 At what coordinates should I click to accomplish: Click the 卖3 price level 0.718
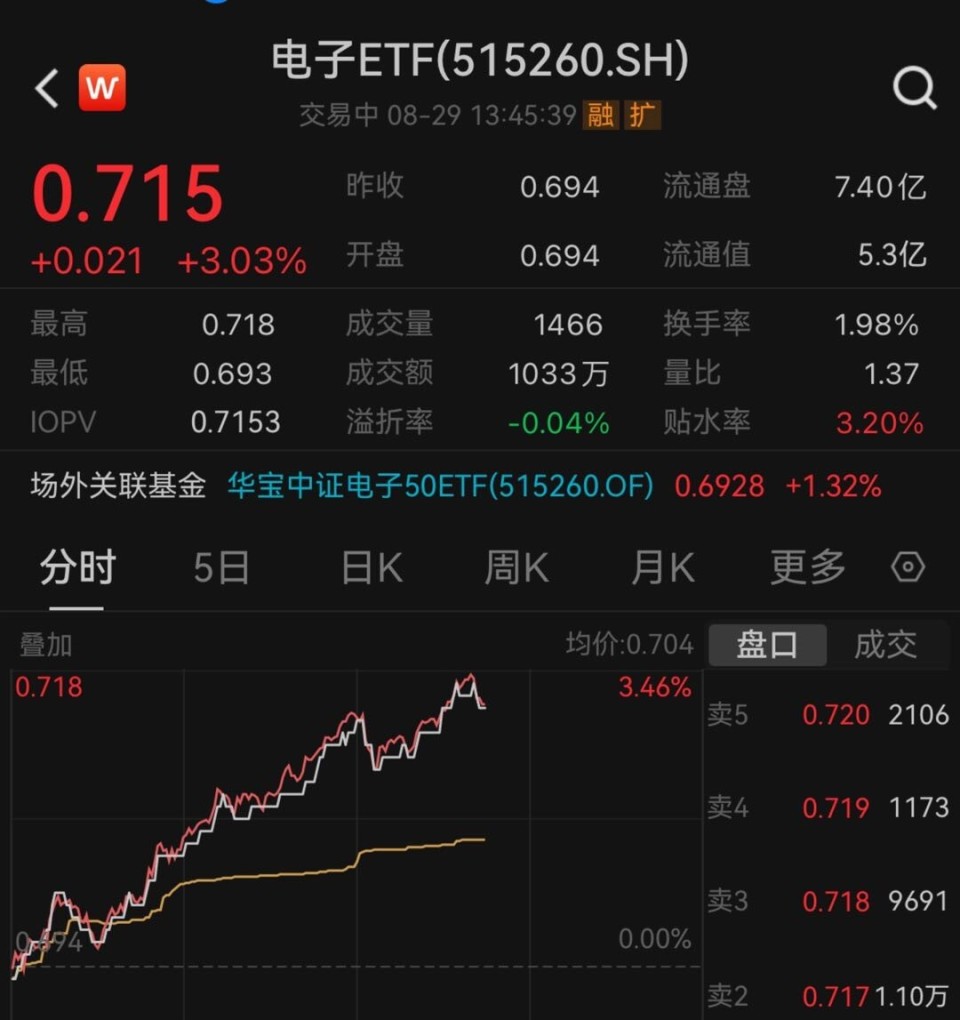point(838,900)
